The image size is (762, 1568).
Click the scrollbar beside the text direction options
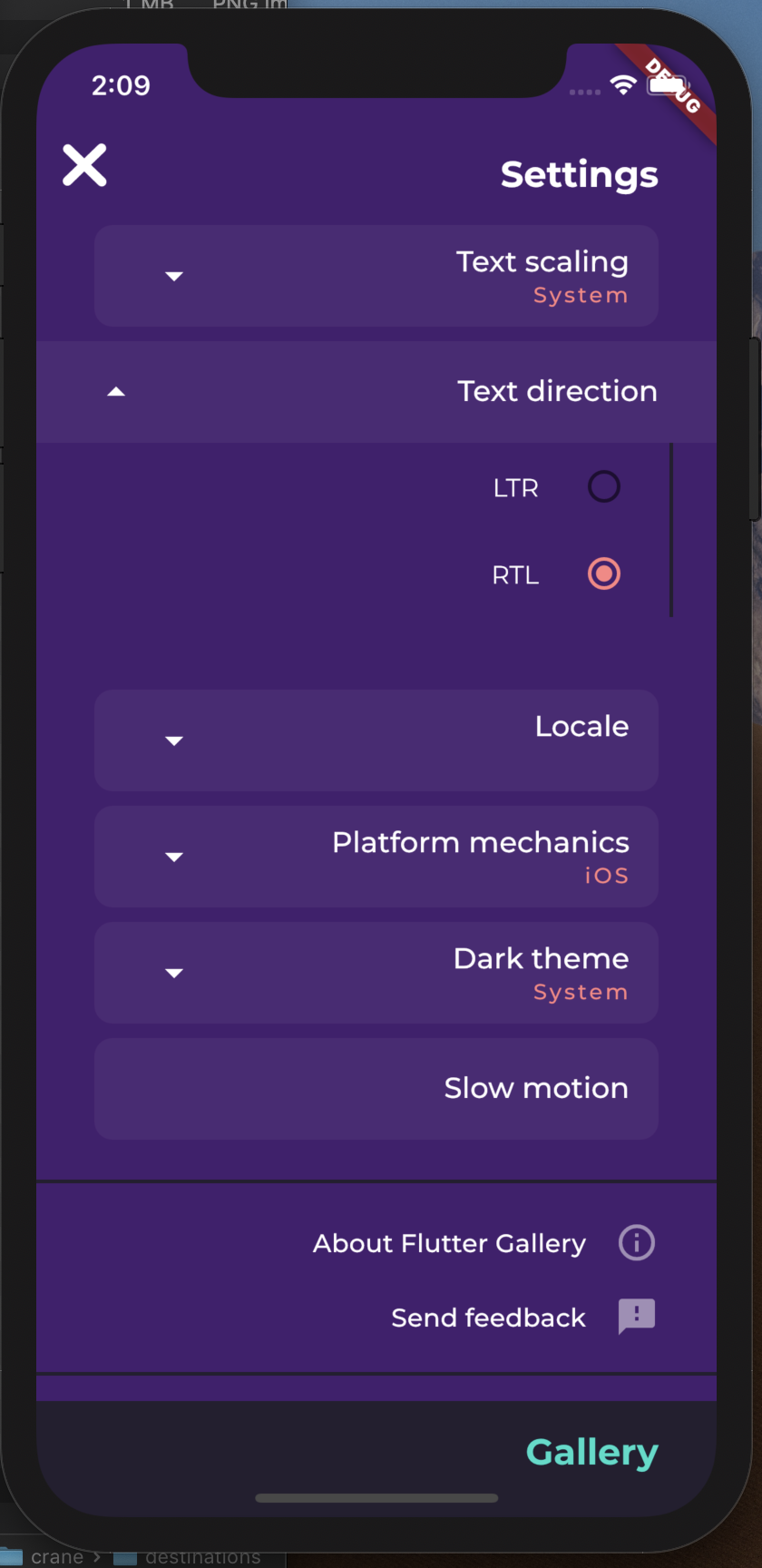pos(671,526)
